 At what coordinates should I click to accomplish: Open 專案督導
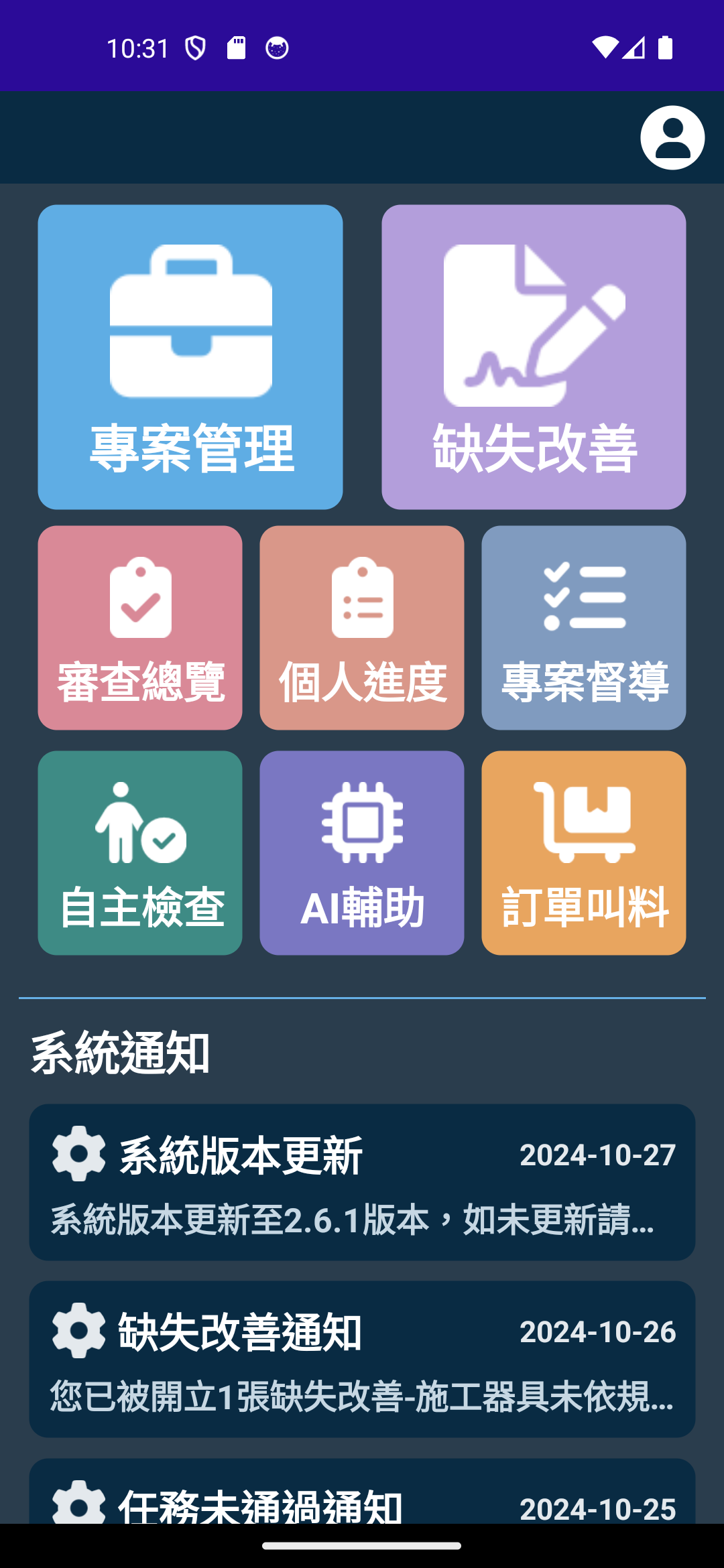[x=584, y=628]
